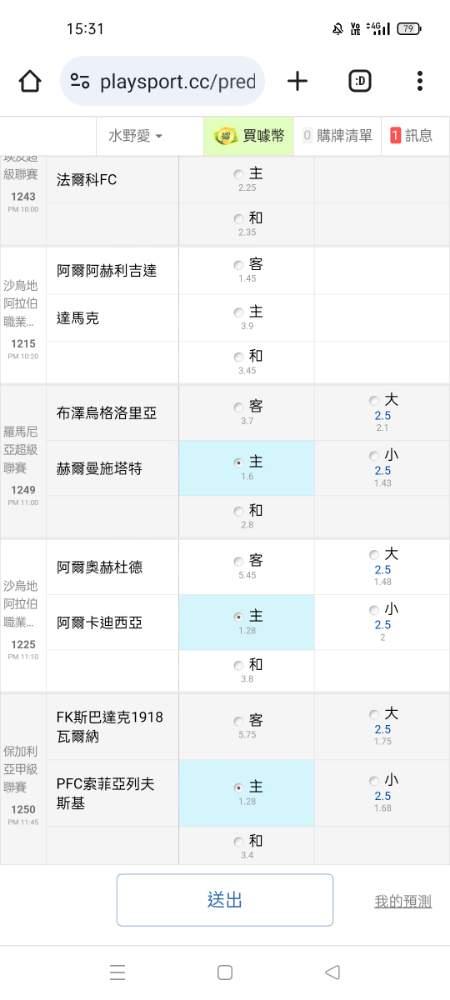Submit predictions with the 送出 button
The image size is (450, 1000).
coord(224,900)
